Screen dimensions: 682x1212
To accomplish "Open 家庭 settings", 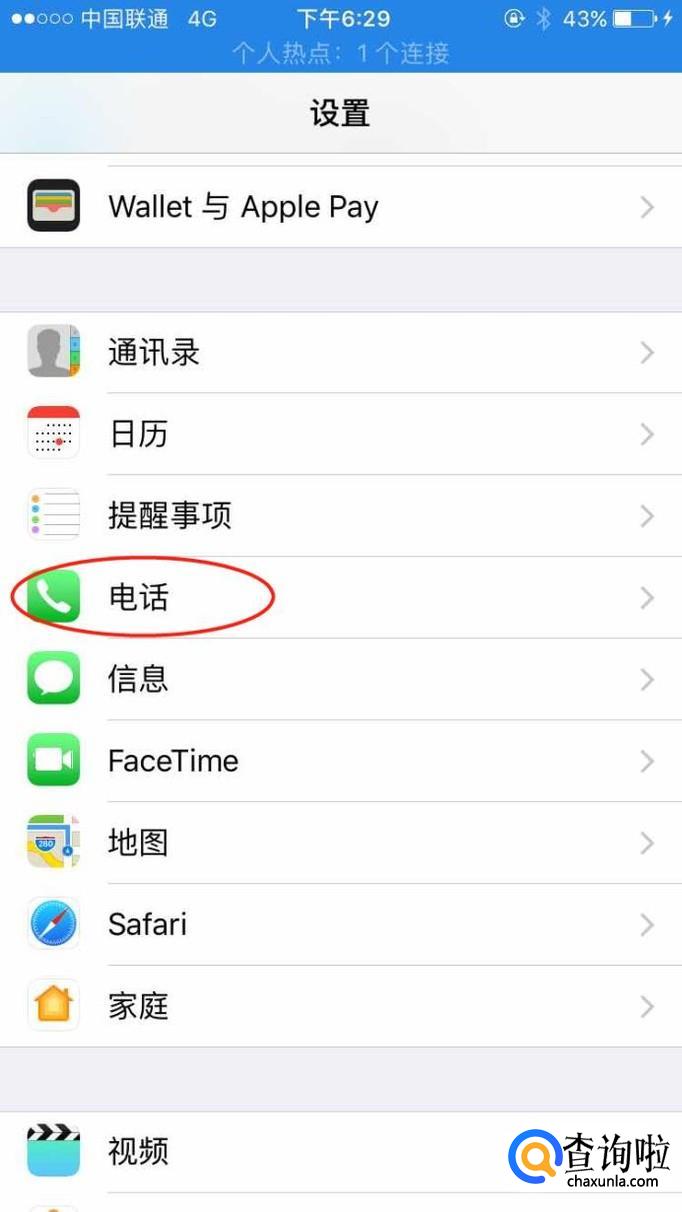I will (340, 1006).
